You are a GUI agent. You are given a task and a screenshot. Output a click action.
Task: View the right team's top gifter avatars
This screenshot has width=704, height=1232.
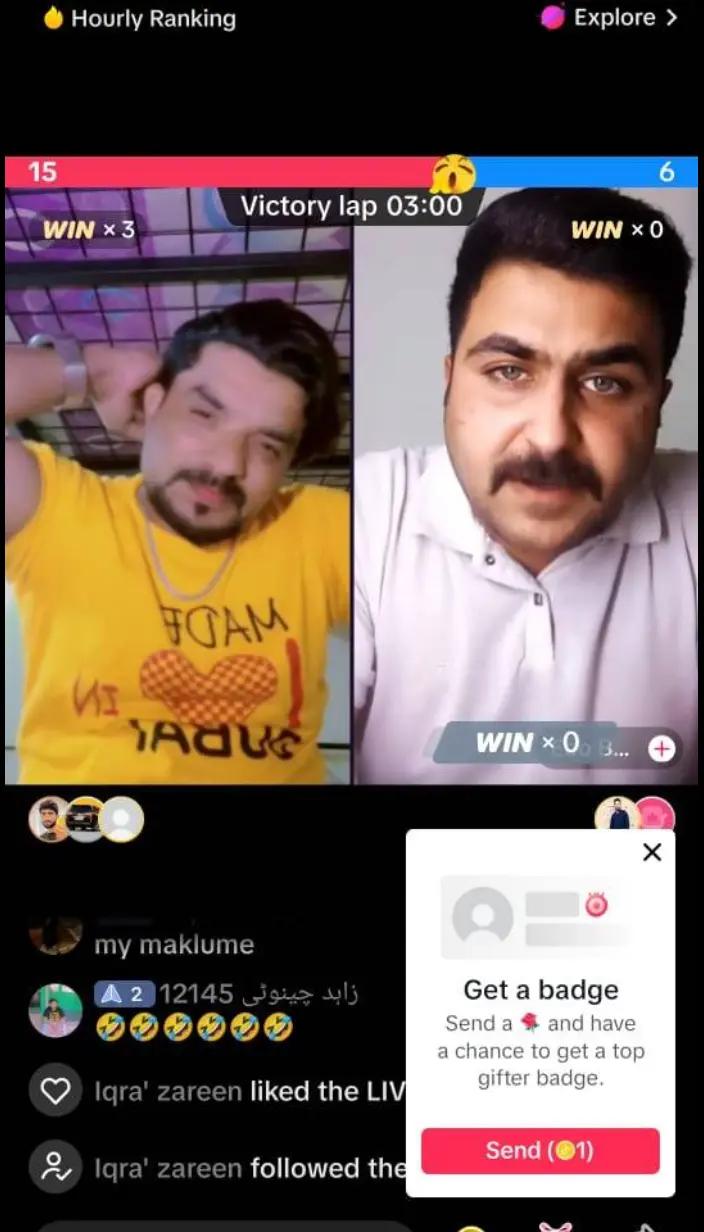coord(635,814)
